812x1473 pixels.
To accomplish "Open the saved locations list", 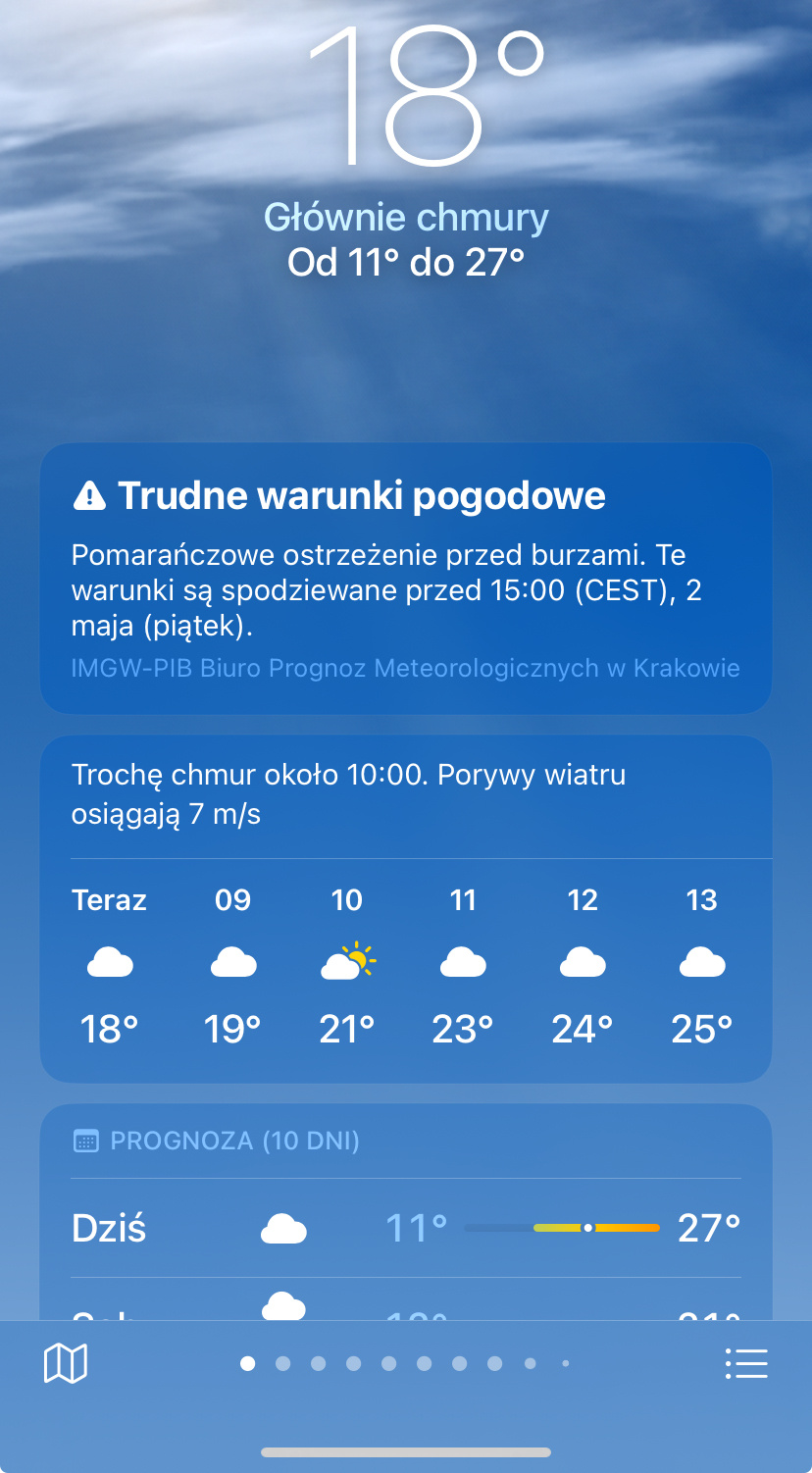I will pos(745,1363).
